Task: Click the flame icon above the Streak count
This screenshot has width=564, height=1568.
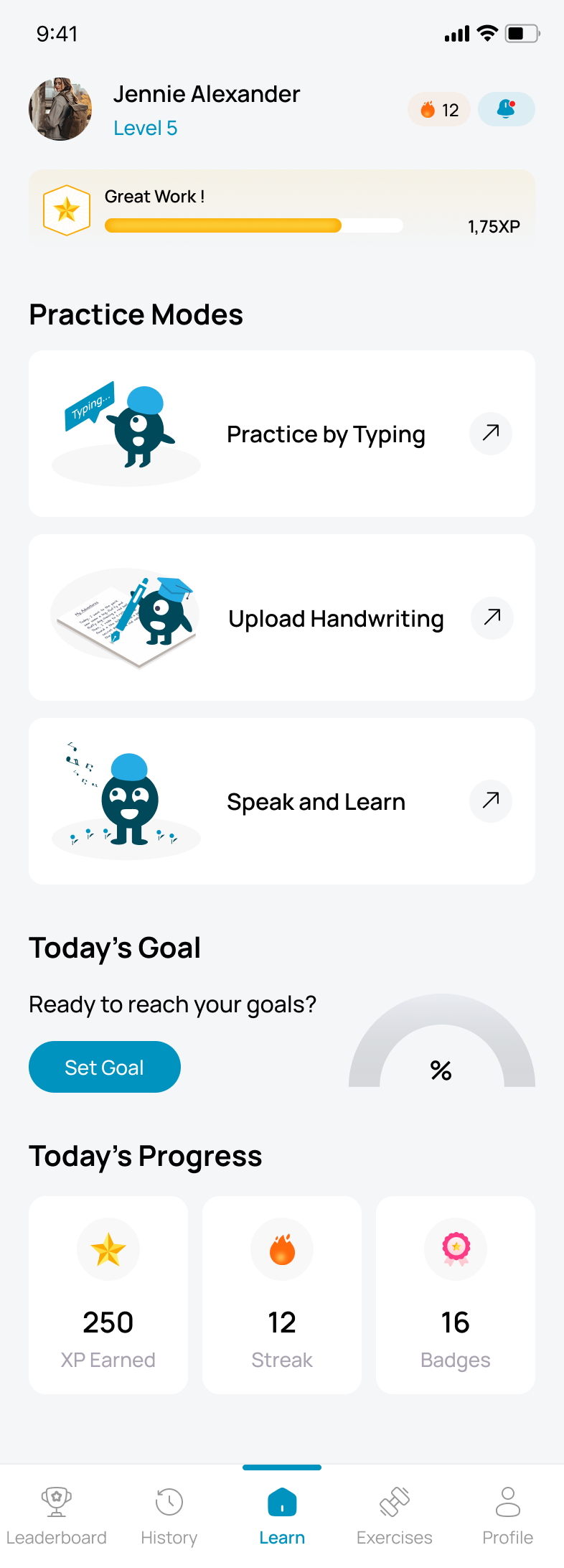Action: 281,1249
